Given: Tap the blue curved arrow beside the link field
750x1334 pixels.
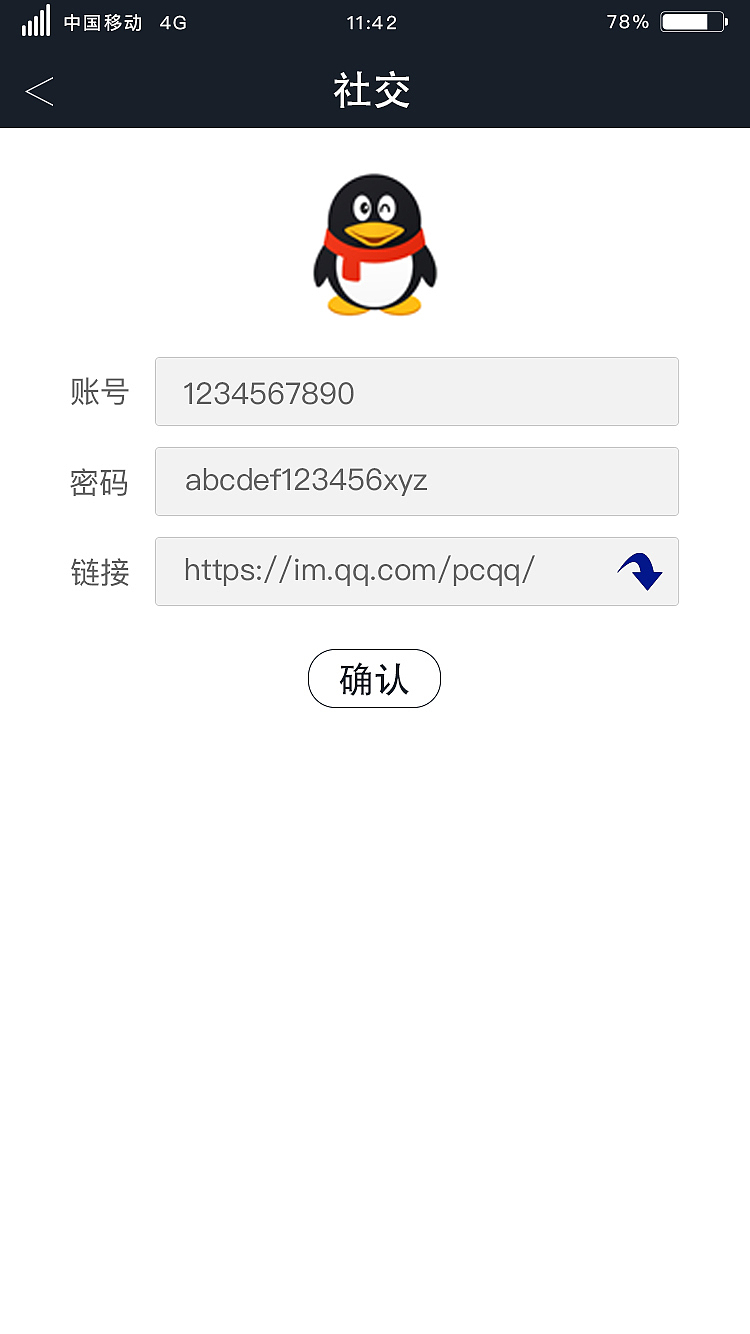Looking at the screenshot, I should (641, 571).
